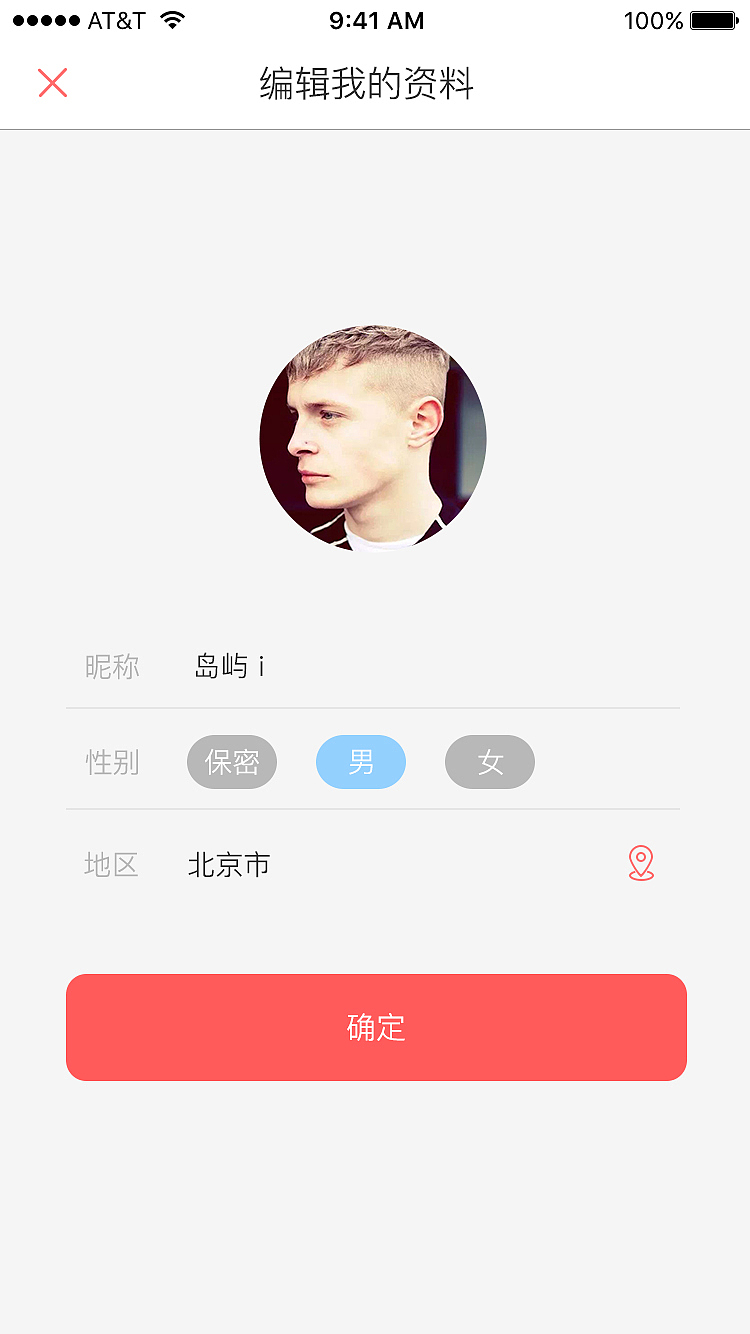Select 女 as gender option

pos(489,762)
